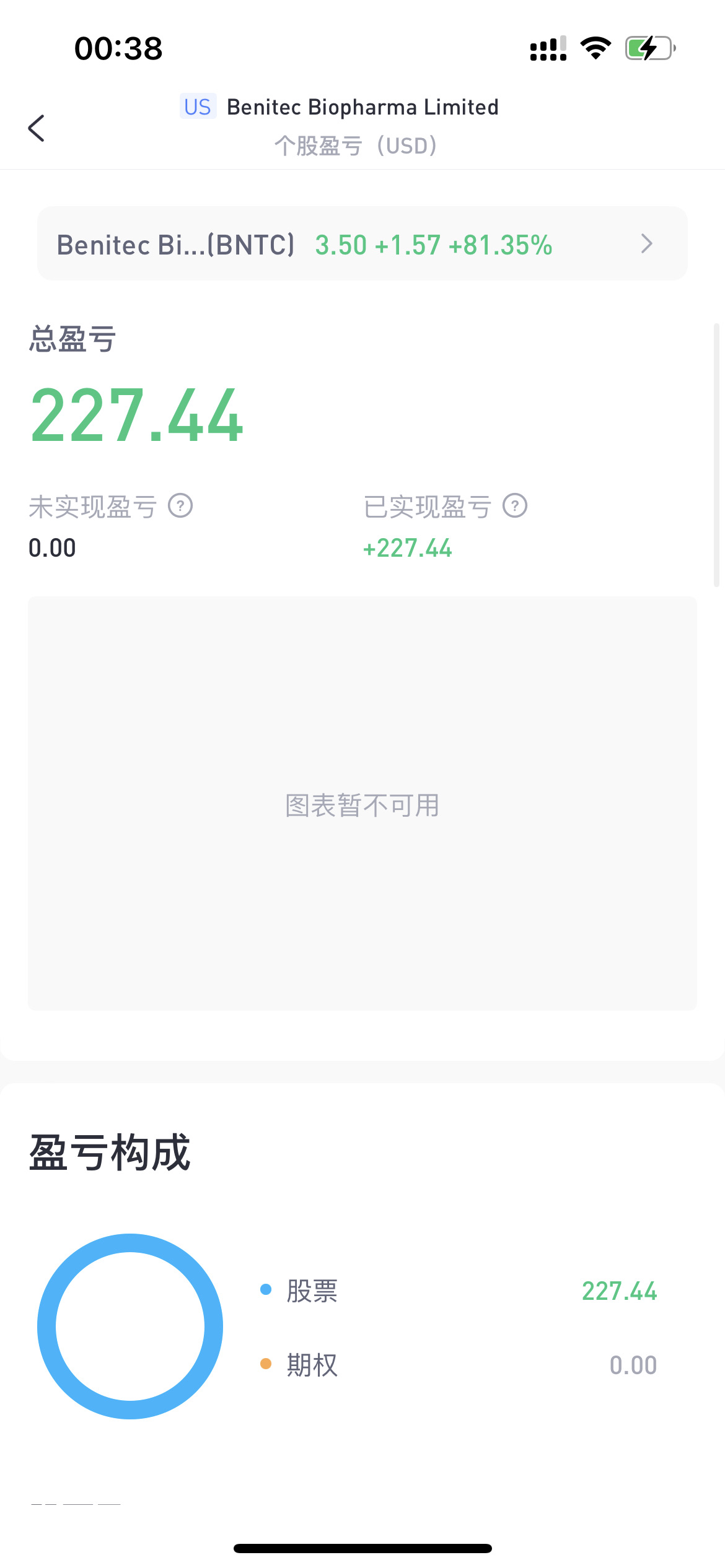The image size is (725, 1568).
Task: Open the Benitec Bi...(BNTC) stock quote row
Action: click(x=362, y=244)
